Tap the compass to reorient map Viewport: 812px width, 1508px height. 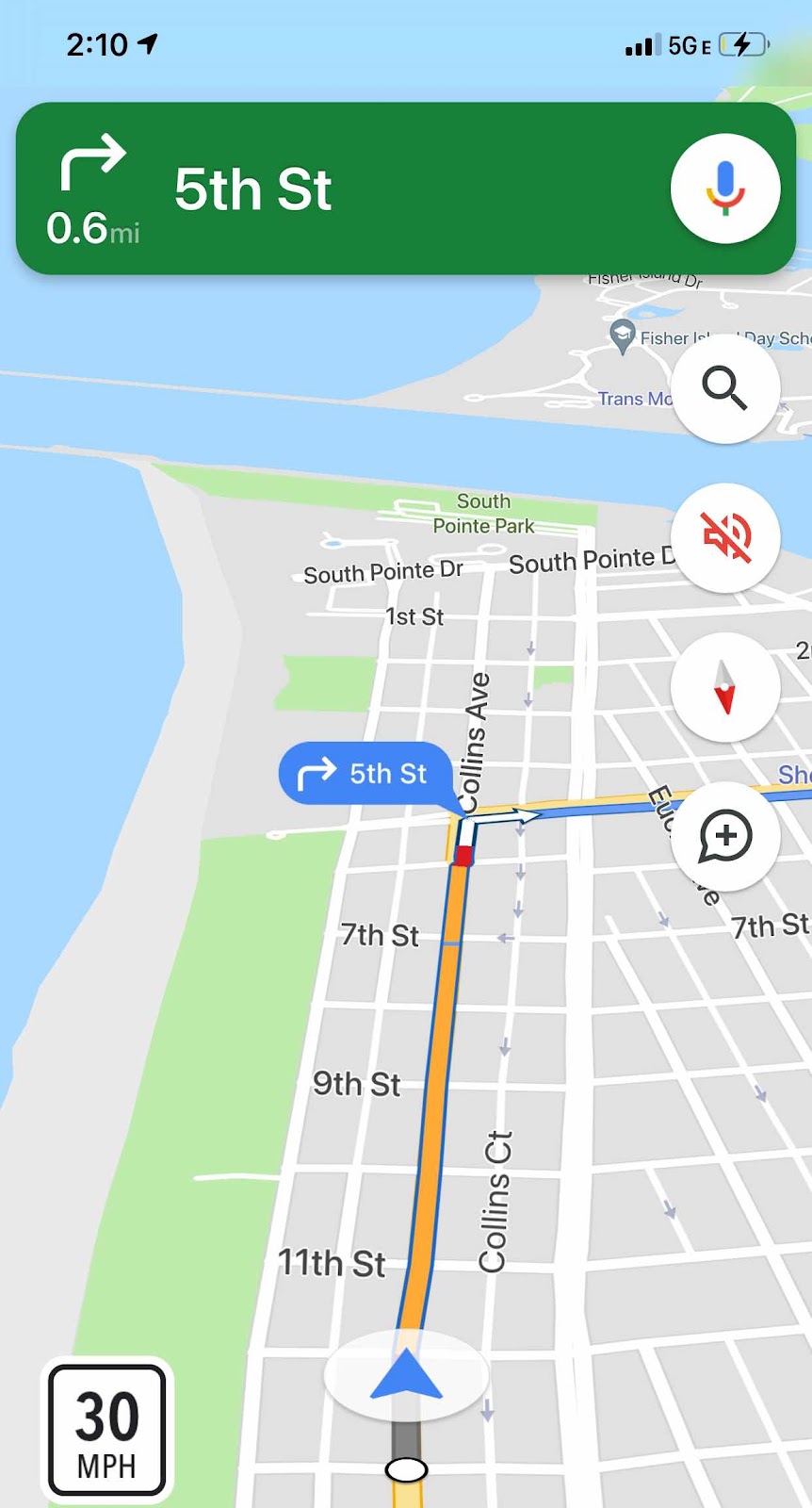point(724,687)
